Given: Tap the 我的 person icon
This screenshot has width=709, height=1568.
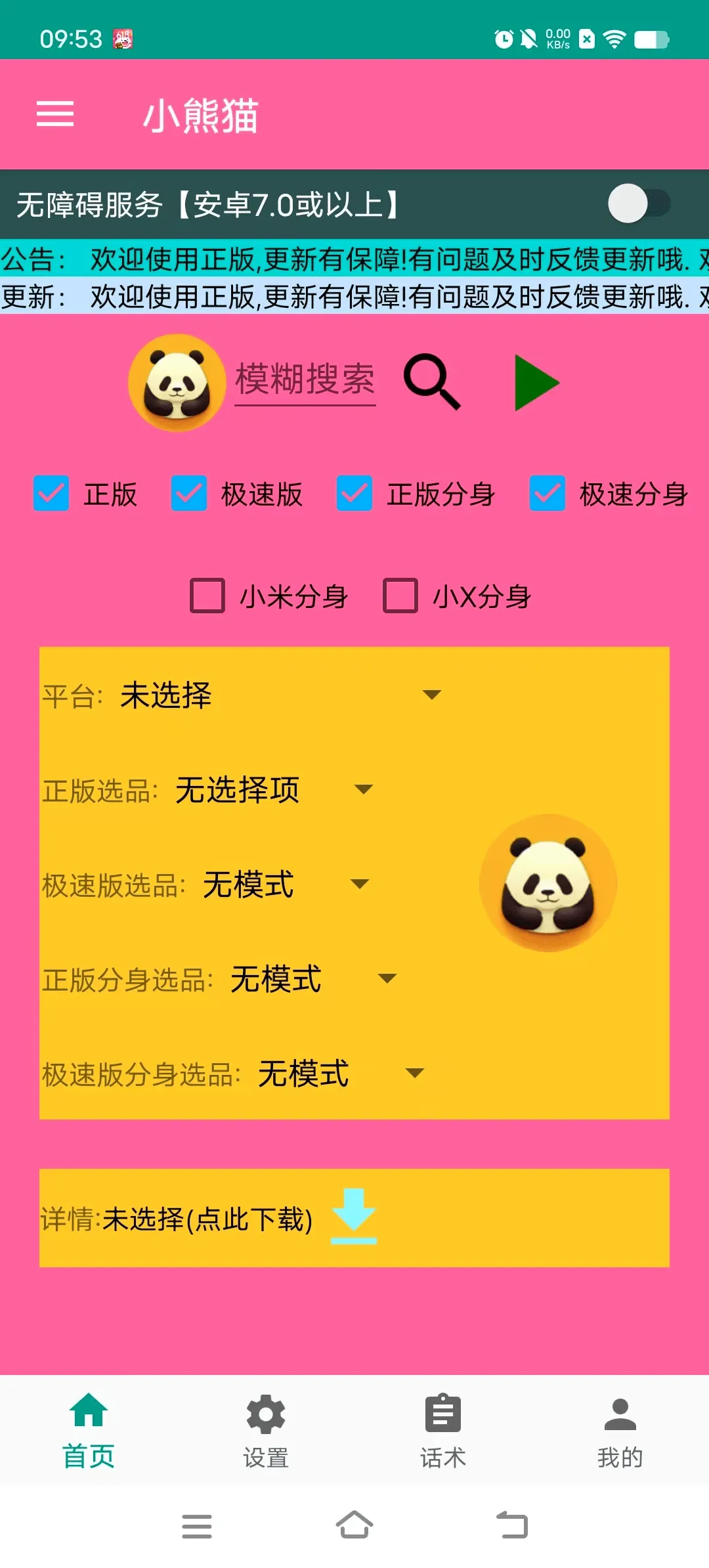Looking at the screenshot, I should [620, 1412].
